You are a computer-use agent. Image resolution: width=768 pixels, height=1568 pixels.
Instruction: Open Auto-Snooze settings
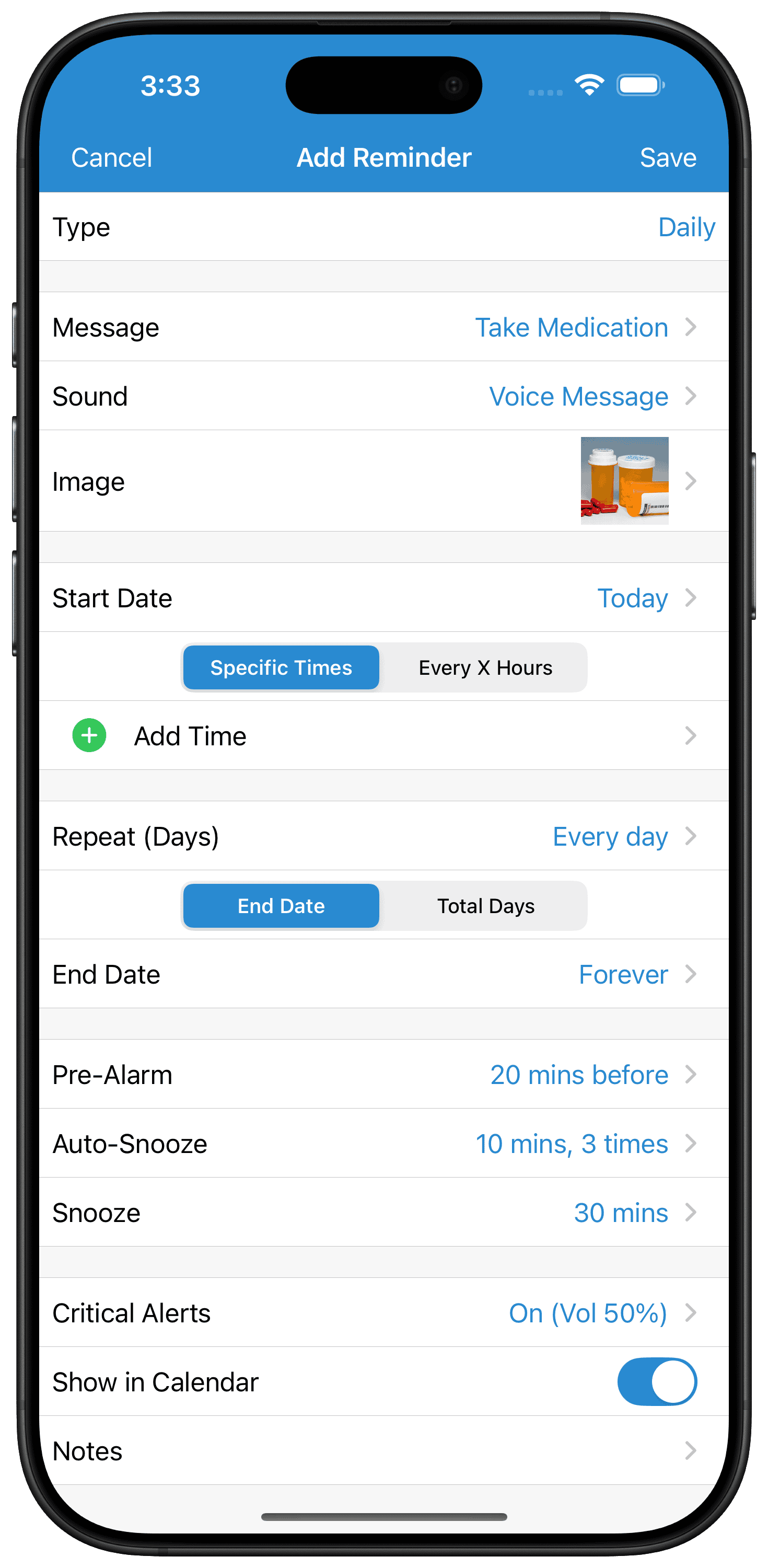(x=384, y=1144)
